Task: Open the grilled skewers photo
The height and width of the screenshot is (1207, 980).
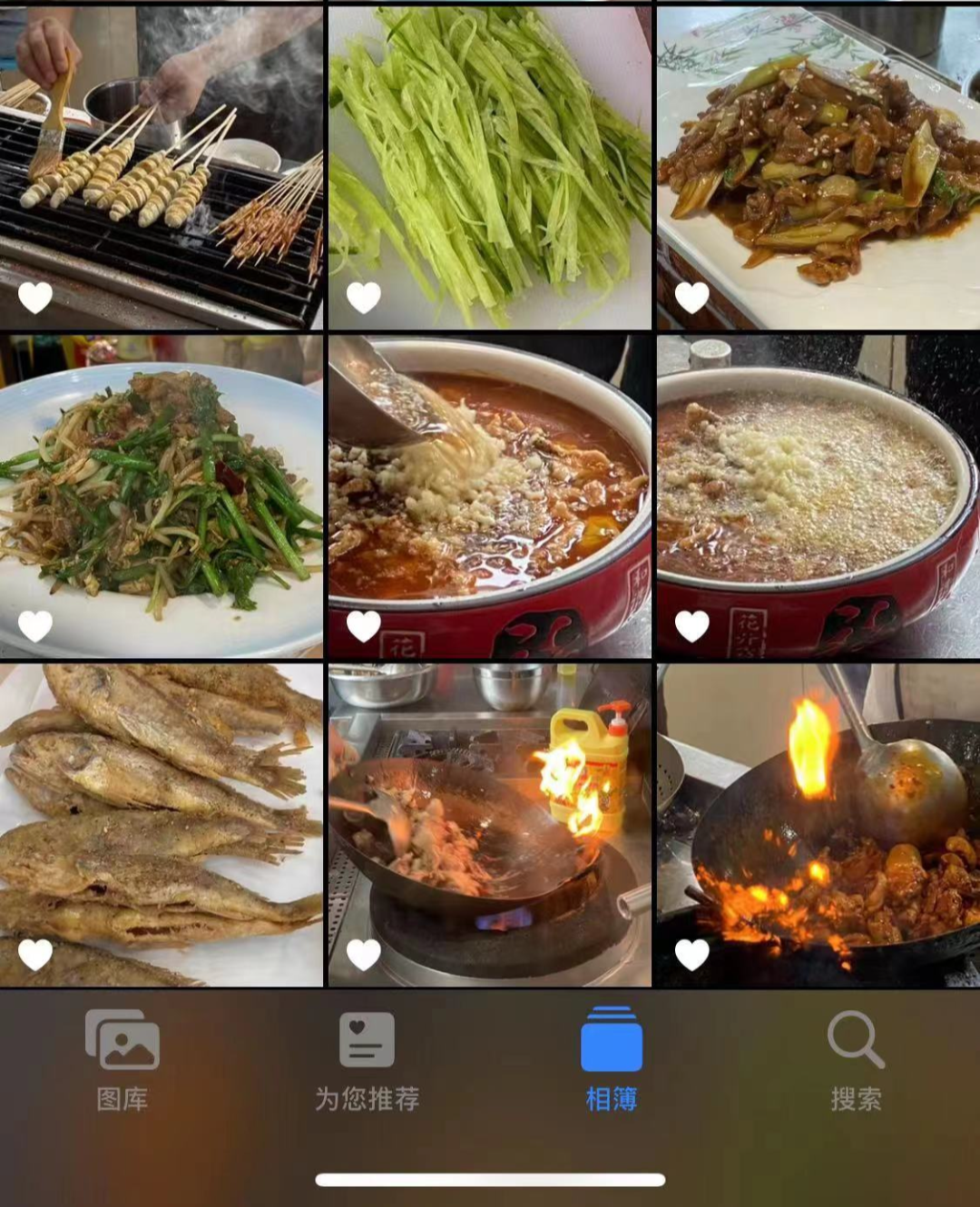Action: click(x=162, y=168)
